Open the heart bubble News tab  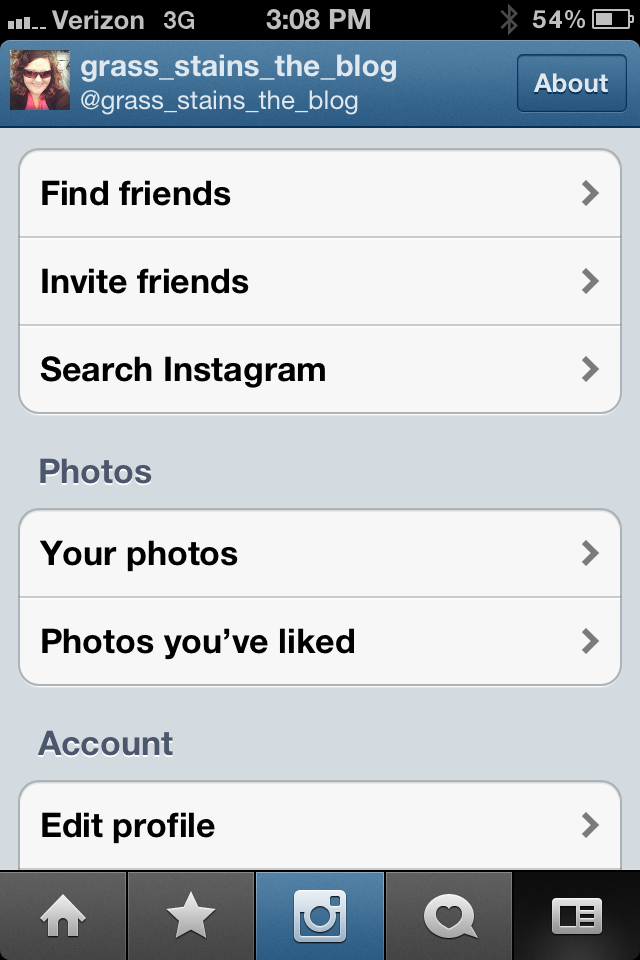448,916
